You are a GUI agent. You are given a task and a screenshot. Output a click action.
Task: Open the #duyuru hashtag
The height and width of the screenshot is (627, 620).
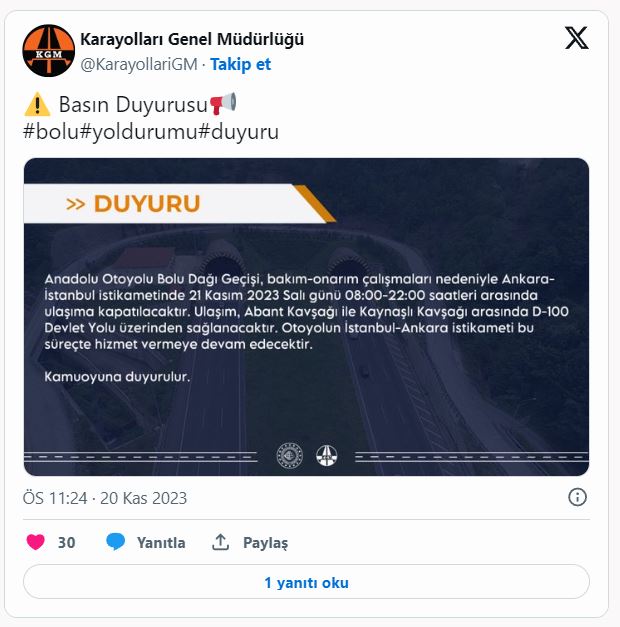coord(238,132)
